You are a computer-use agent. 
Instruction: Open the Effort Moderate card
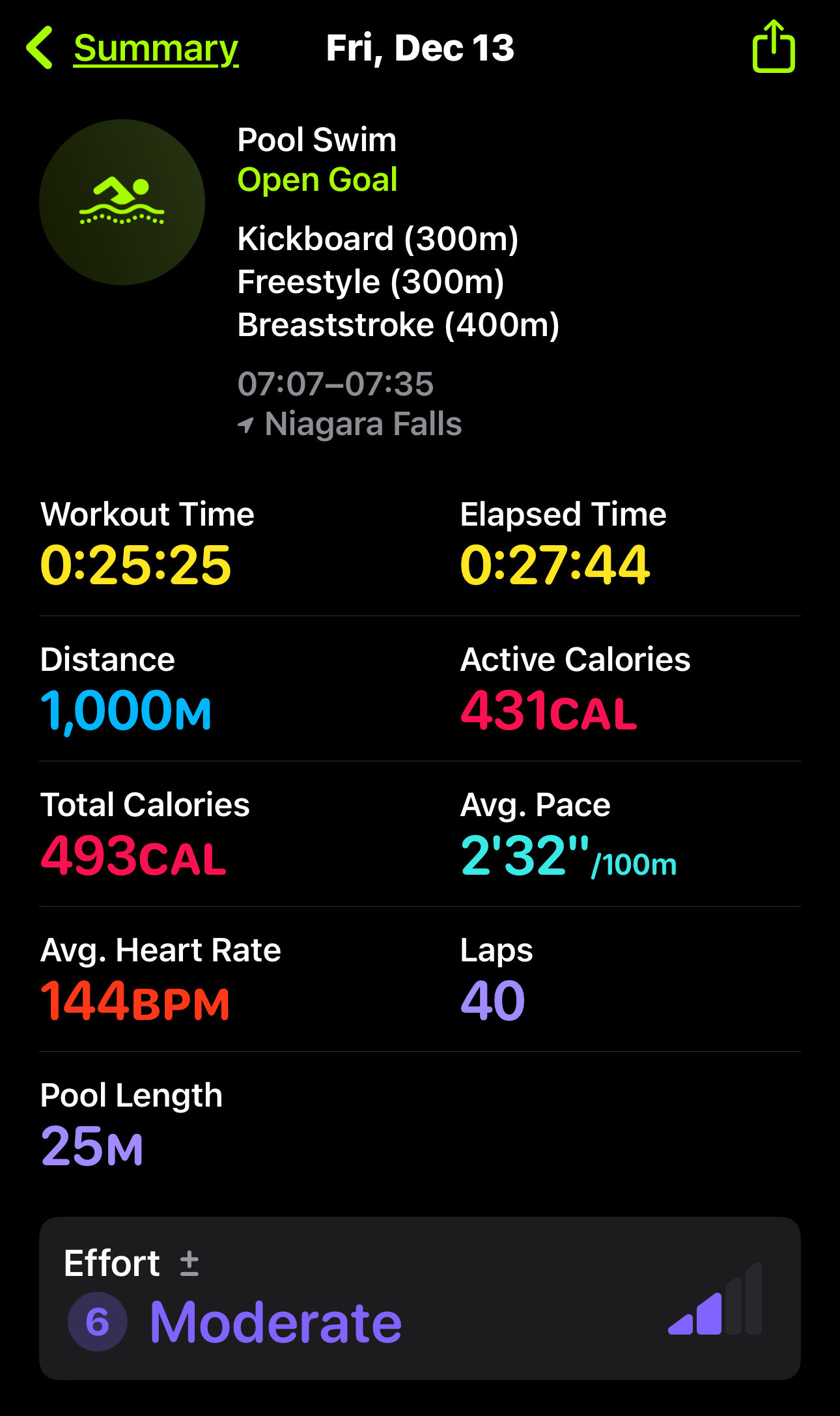420,1297
